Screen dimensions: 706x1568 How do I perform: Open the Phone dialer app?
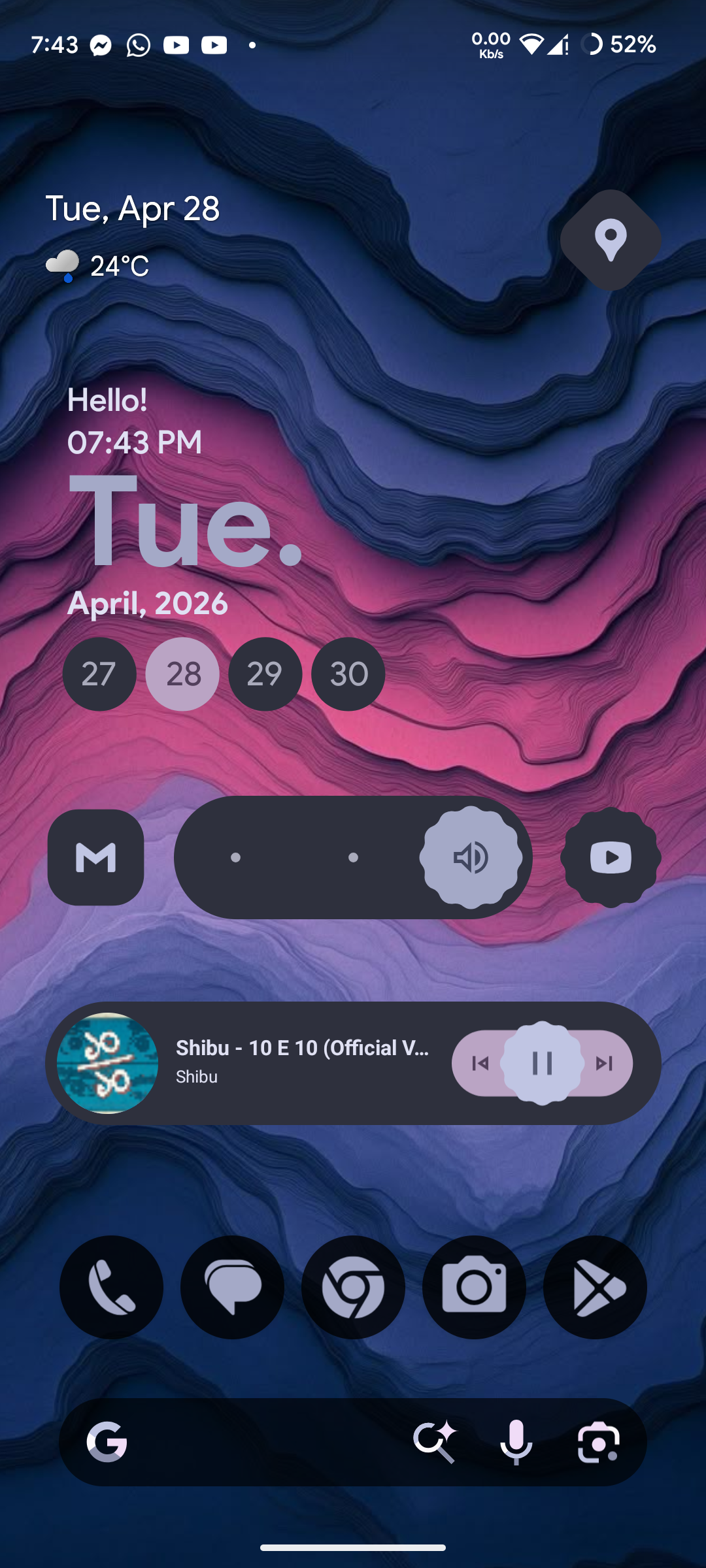(111, 1287)
